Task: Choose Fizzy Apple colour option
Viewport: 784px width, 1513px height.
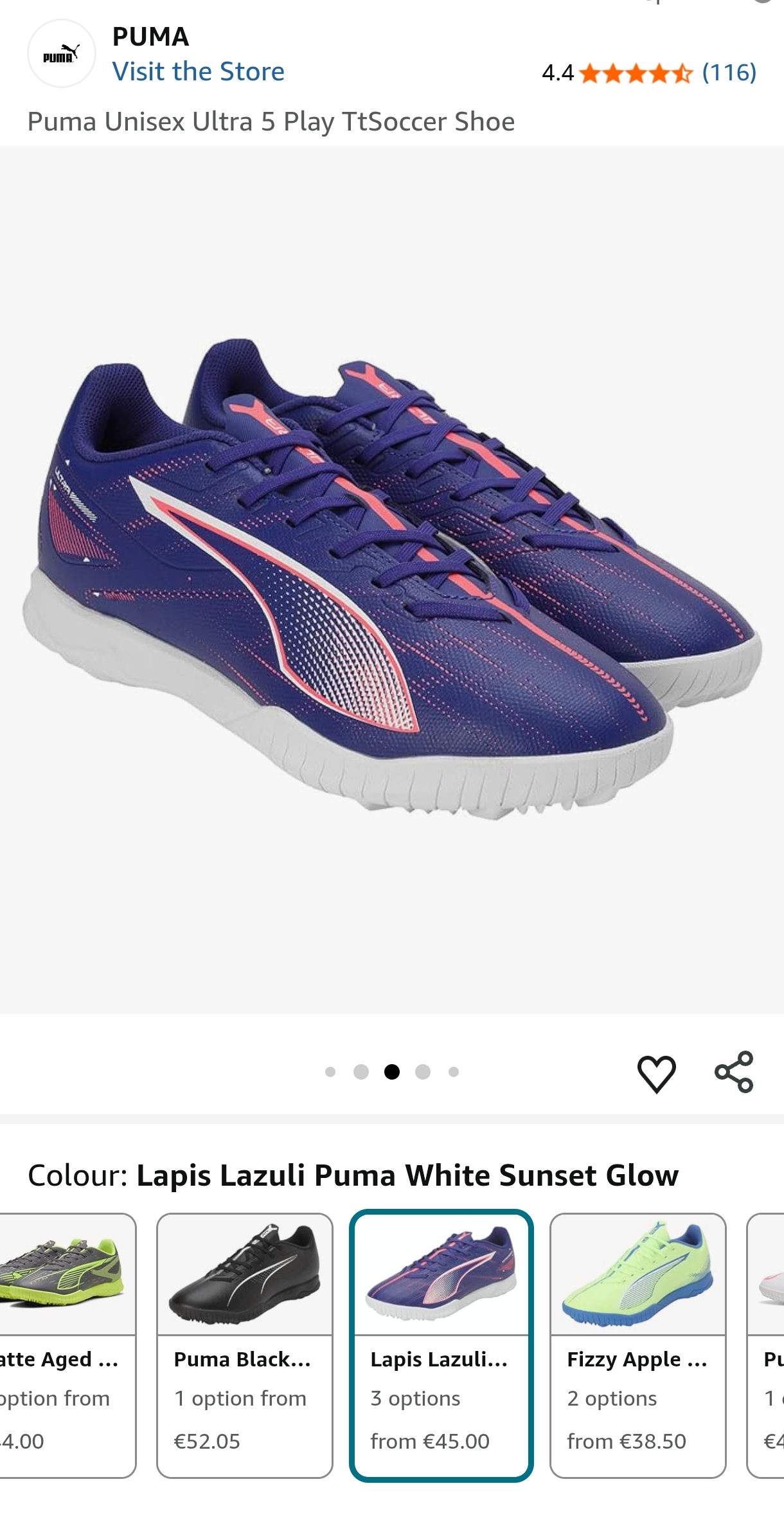Action: 637,1345
